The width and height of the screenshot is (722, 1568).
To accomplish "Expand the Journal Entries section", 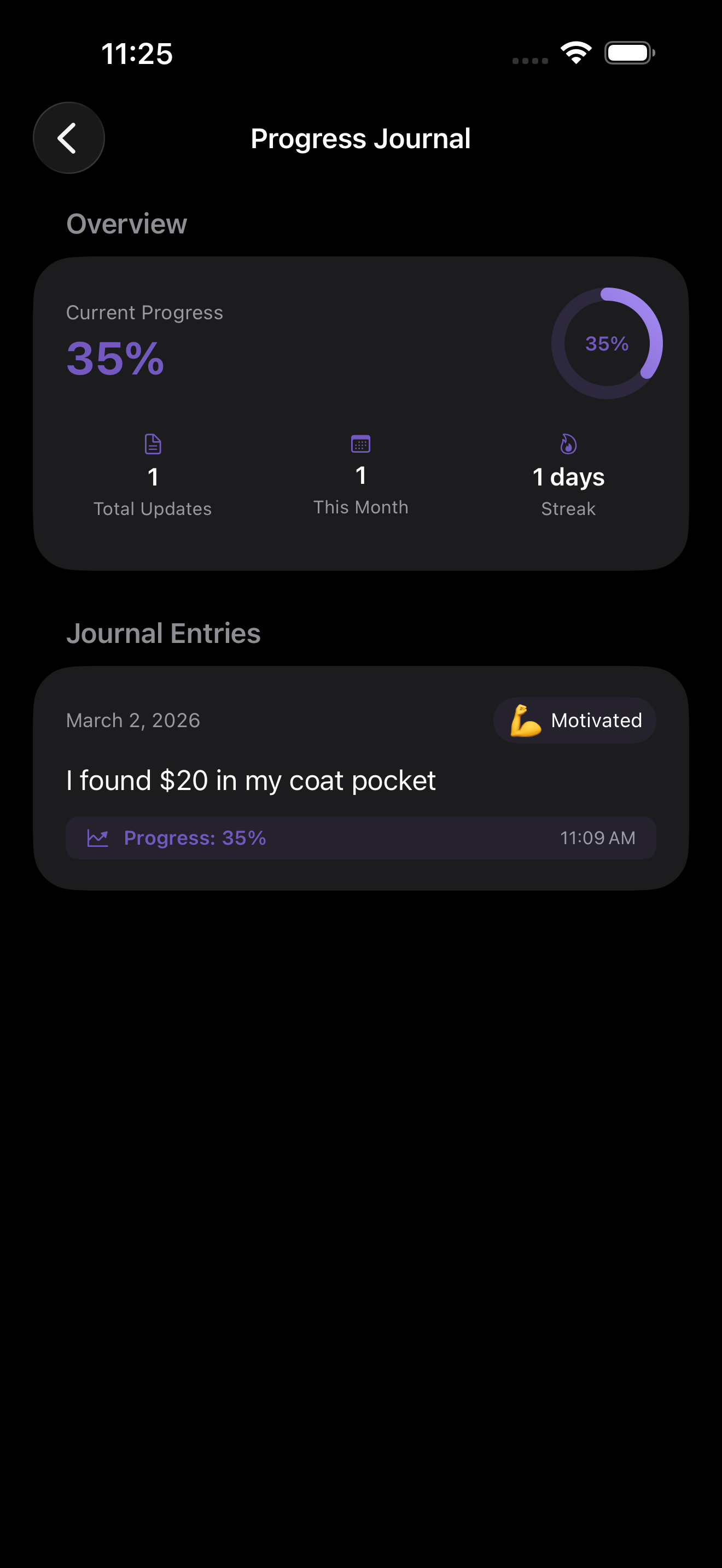I will 164,634.
